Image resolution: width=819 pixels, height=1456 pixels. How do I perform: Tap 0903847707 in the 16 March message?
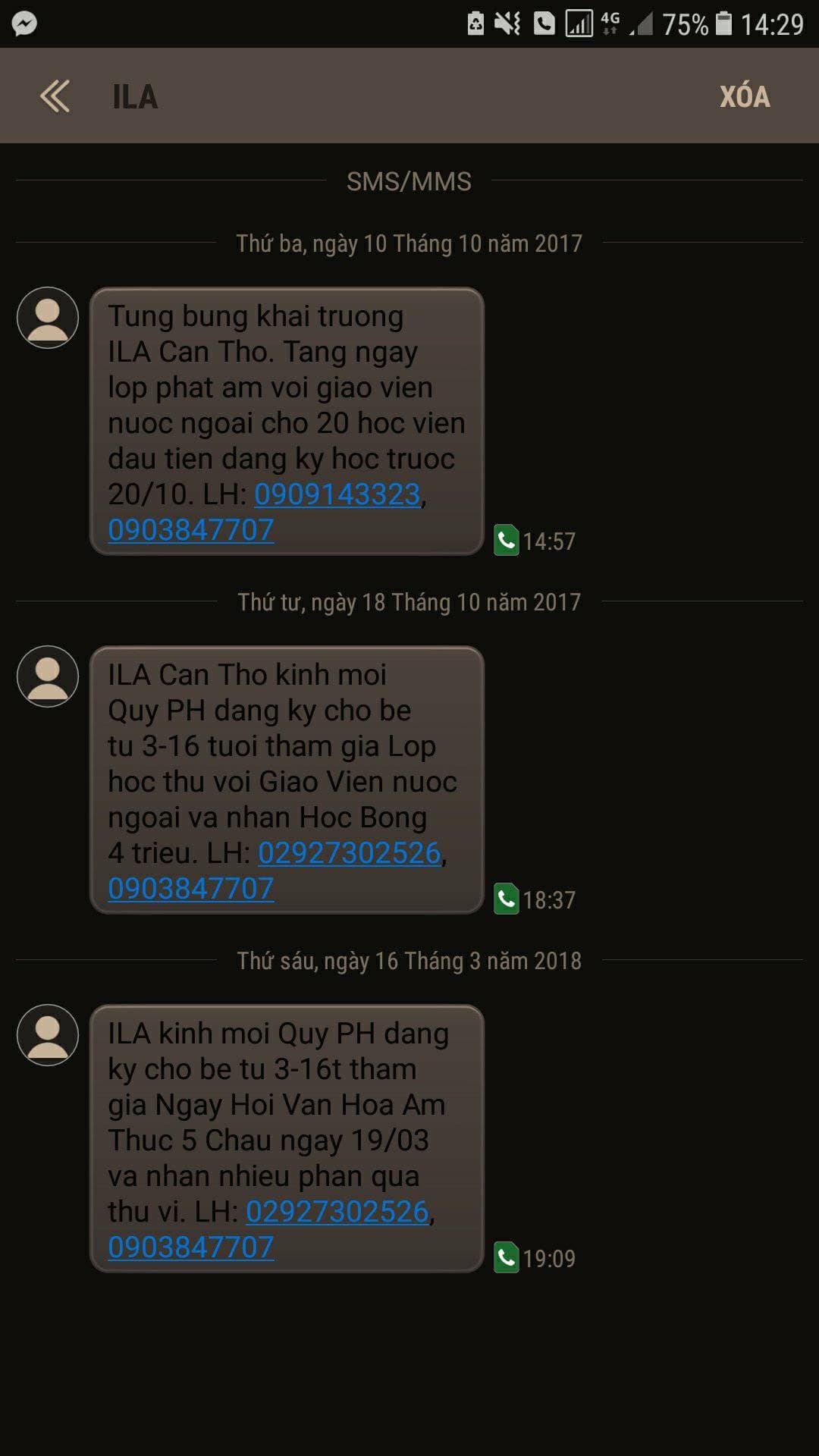190,1247
